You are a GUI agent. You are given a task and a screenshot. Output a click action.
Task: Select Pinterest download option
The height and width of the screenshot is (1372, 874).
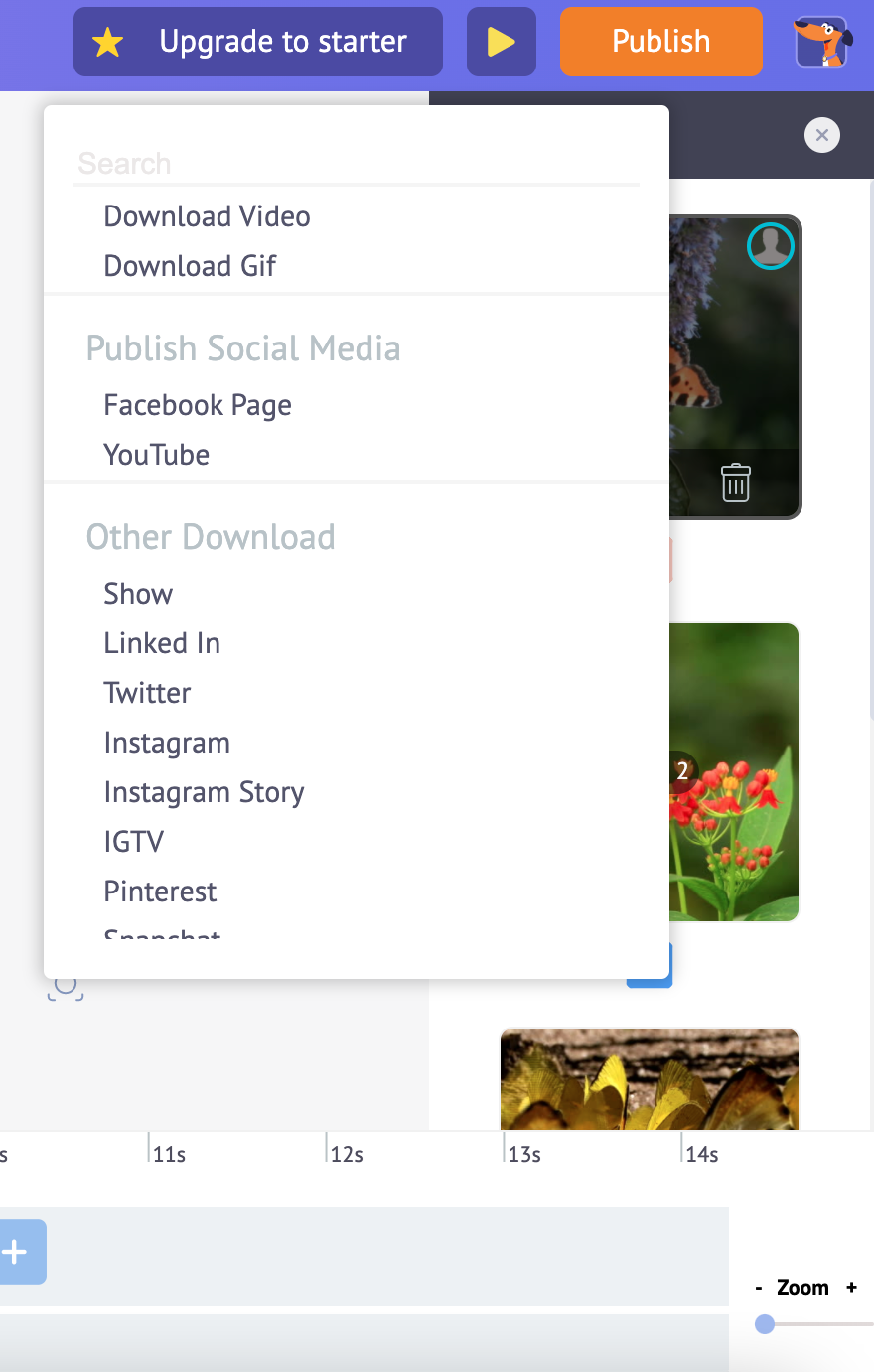point(160,892)
